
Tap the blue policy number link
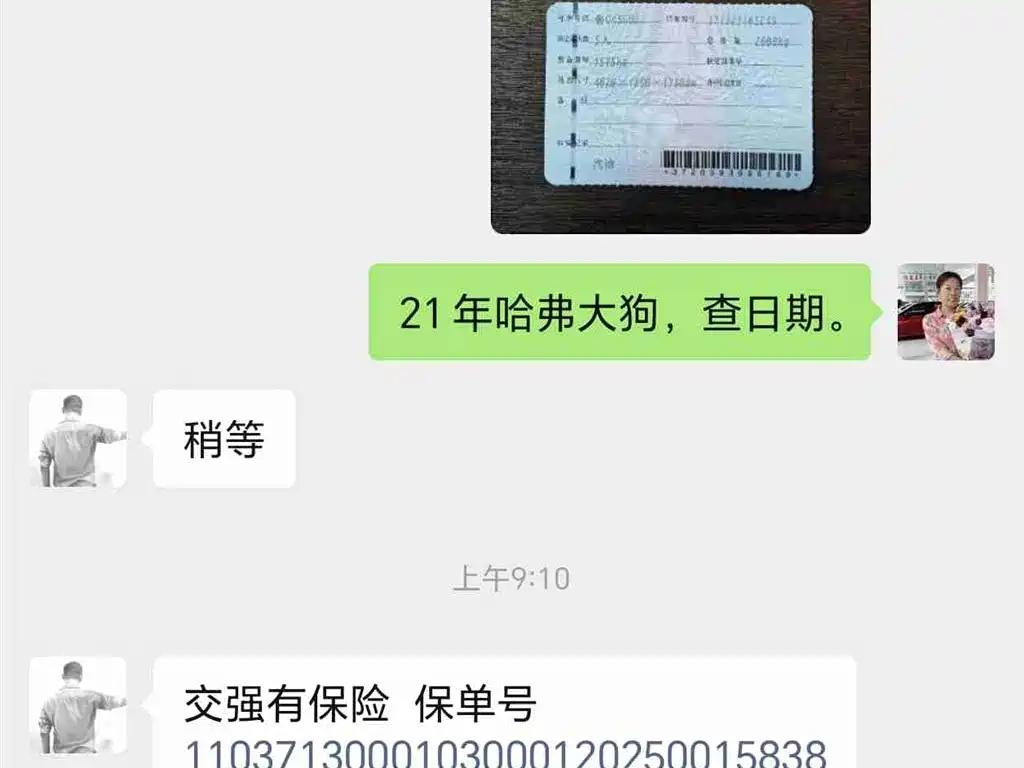click(x=506, y=753)
